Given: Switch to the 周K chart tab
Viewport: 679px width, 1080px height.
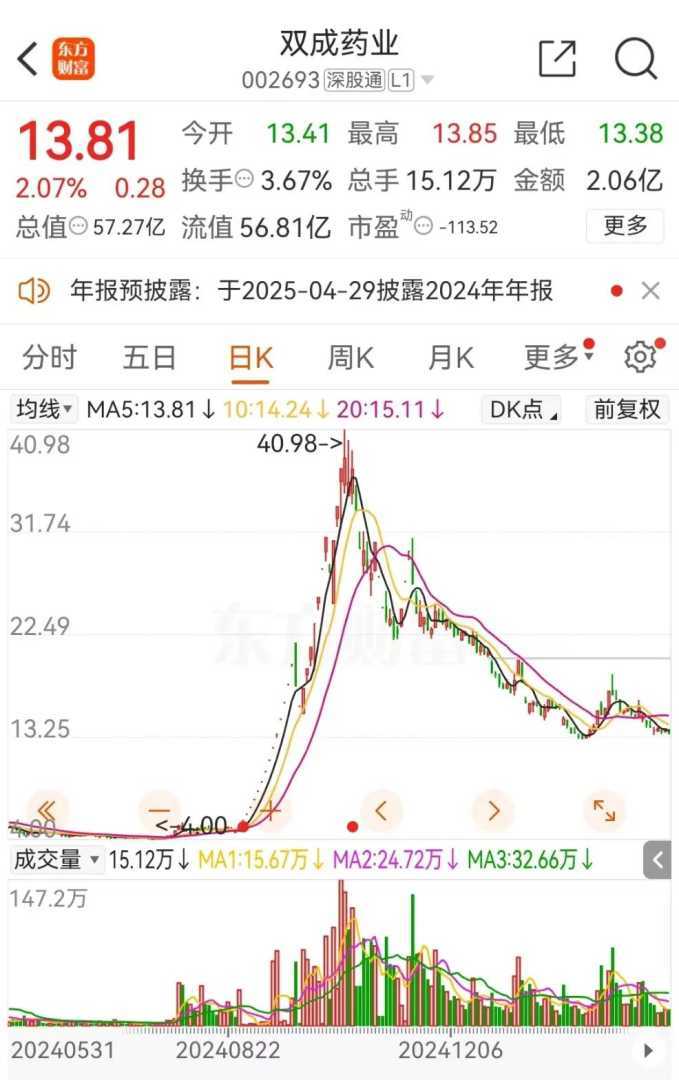Looking at the screenshot, I should coord(350,357).
